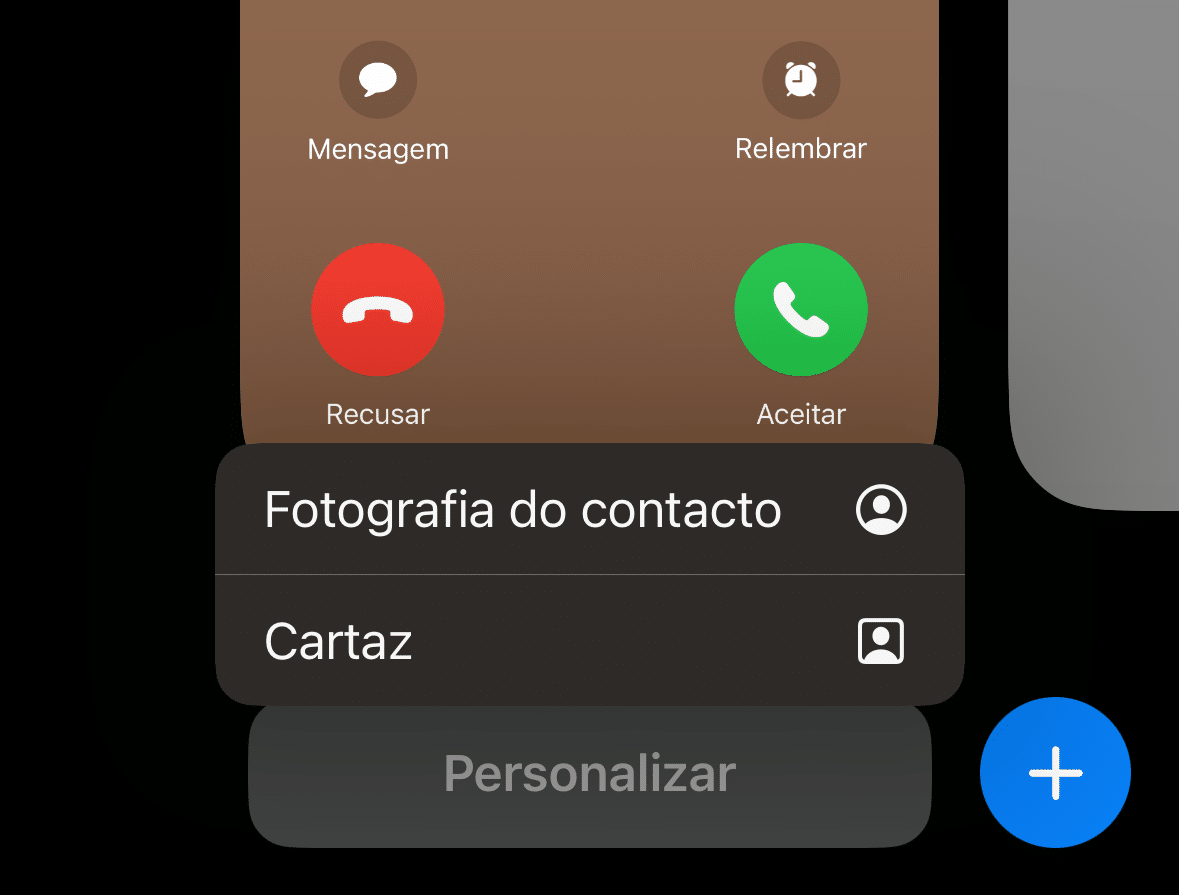The width and height of the screenshot is (1179, 895).
Task: Select the next grey poster card
Action: [1096, 250]
